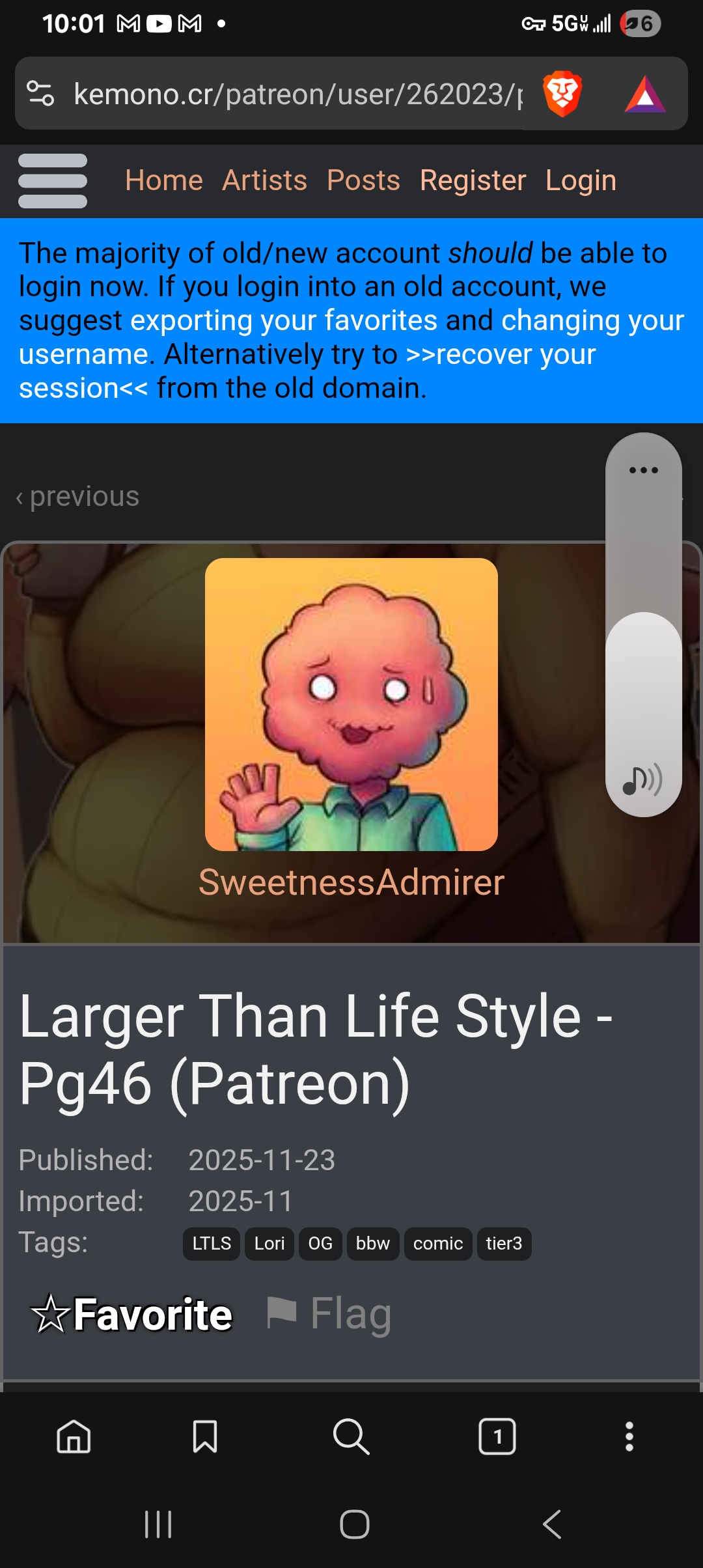Select the LTLS tag

[212, 1244]
